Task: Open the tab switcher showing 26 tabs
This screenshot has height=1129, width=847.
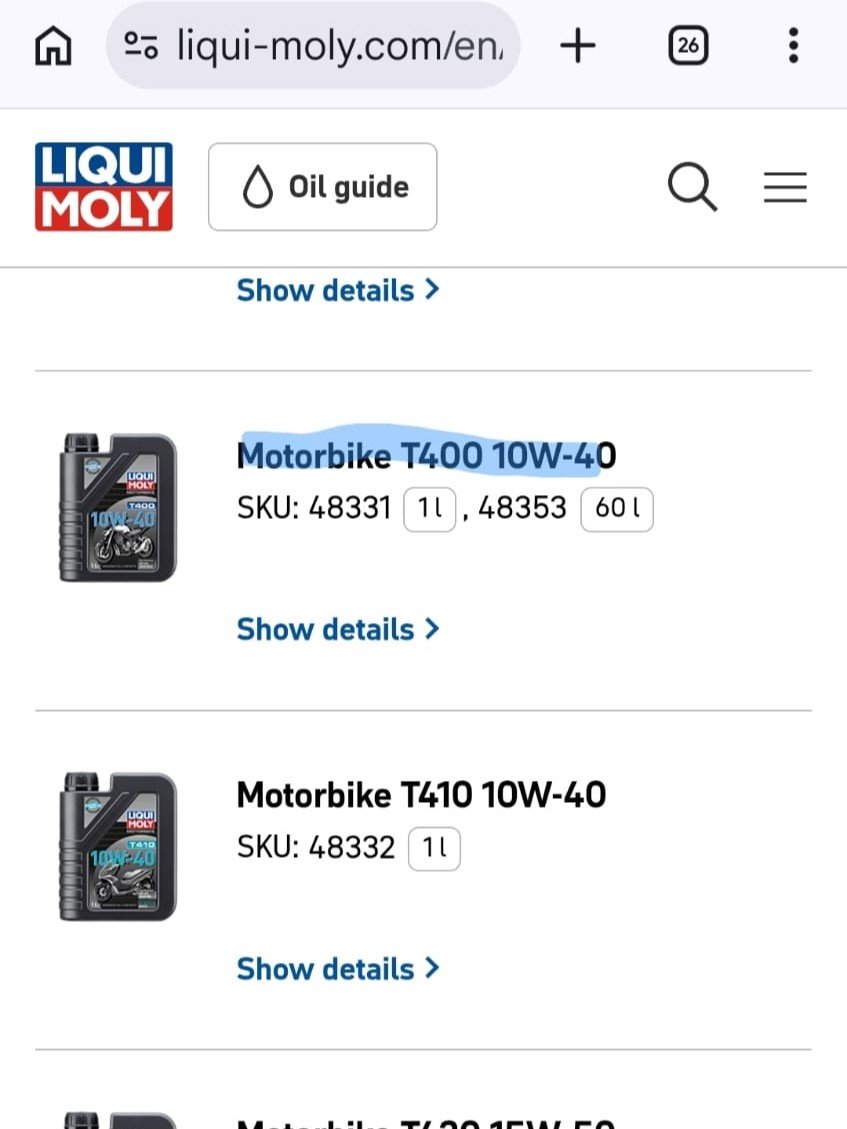Action: tap(688, 46)
